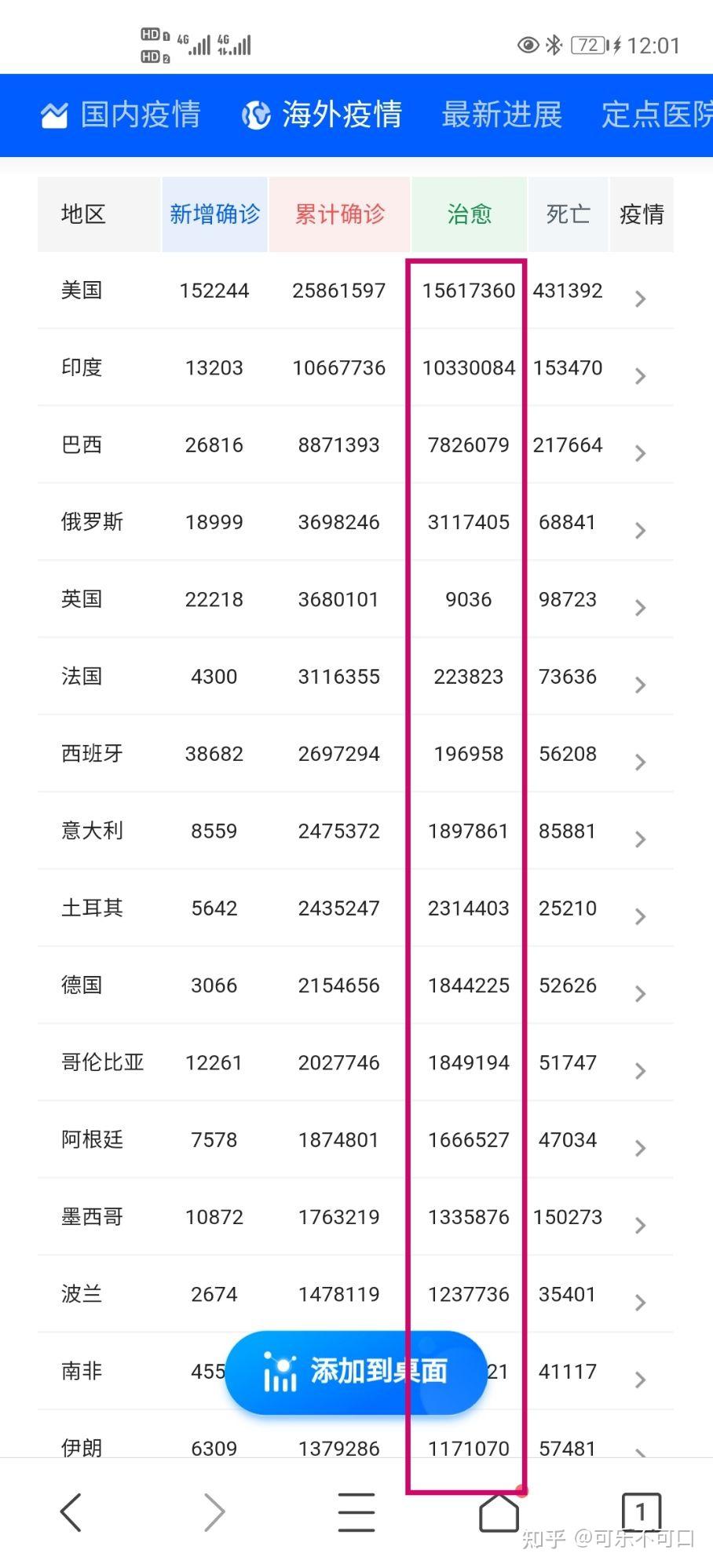Expand details for 印度 row
This screenshot has width=713, height=1568.
pos(639,376)
